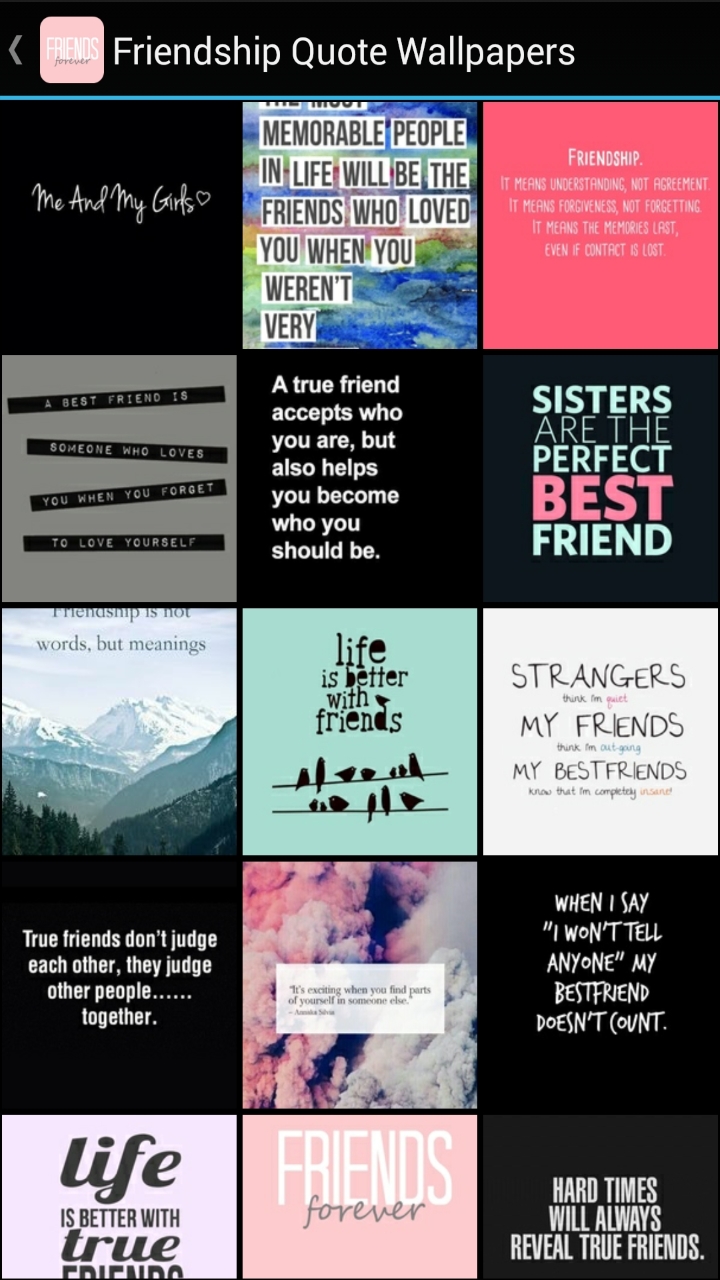Open the 'Me And My Girls' wallpaper
Image resolution: width=720 pixels, height=1280 pixels.
(119, 225)
